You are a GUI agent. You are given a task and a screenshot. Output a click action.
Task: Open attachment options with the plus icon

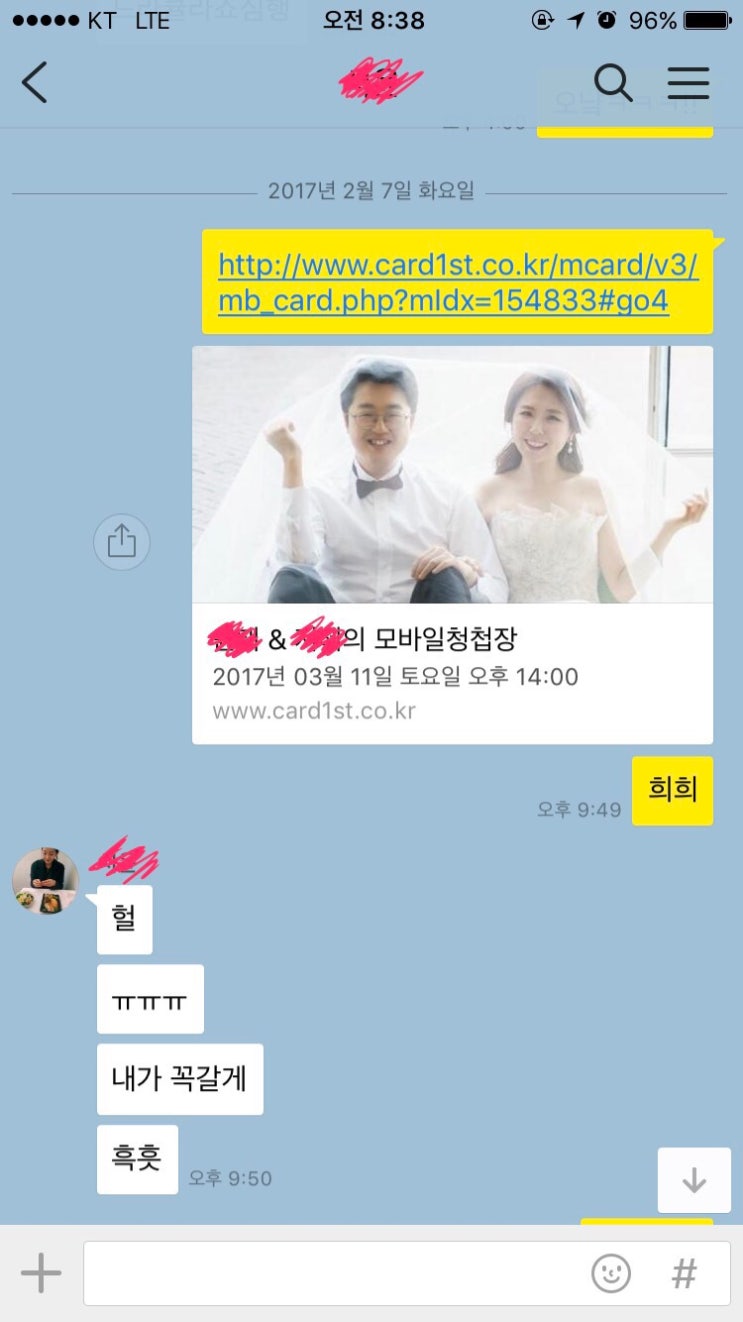(40, 1274)
